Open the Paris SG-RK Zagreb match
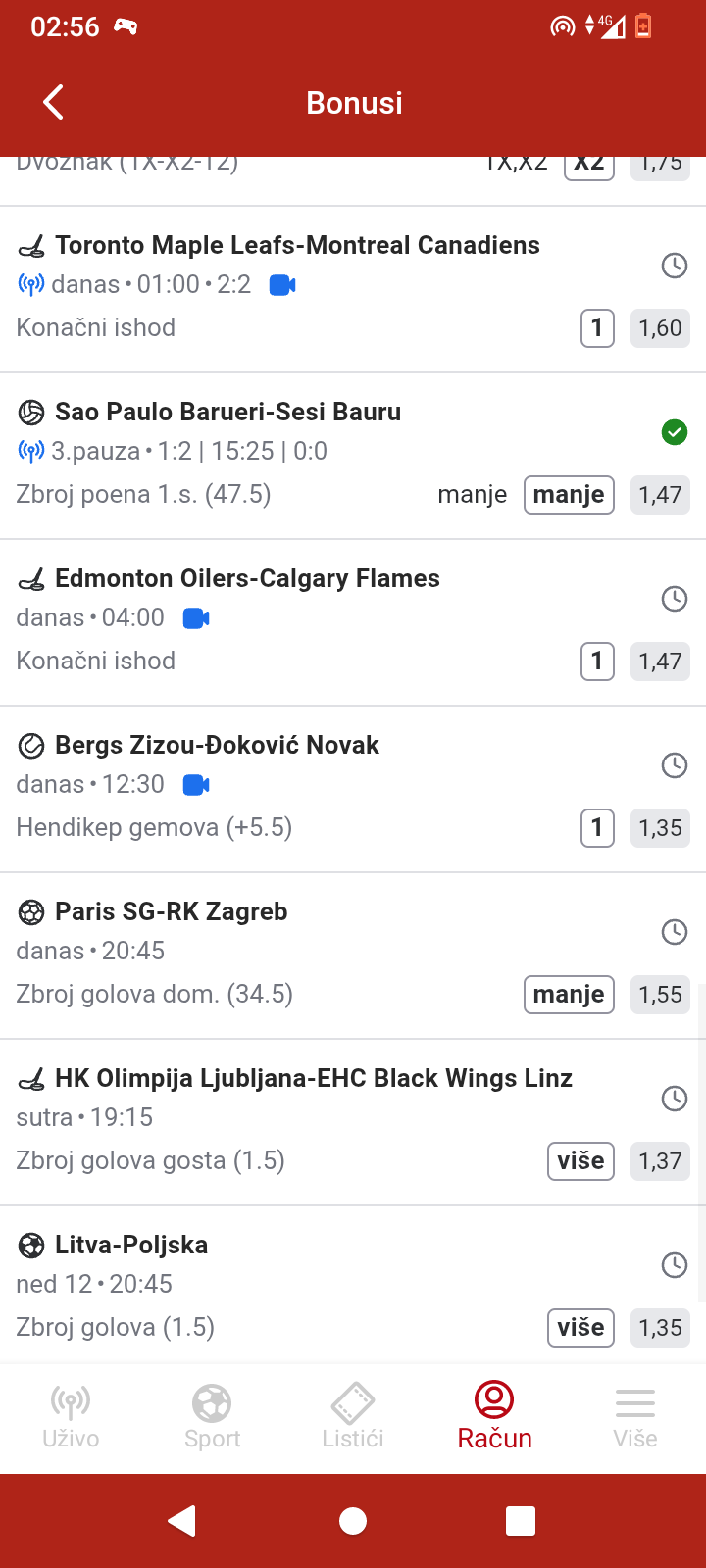The image size is (706, 1568). pos(172,911)
